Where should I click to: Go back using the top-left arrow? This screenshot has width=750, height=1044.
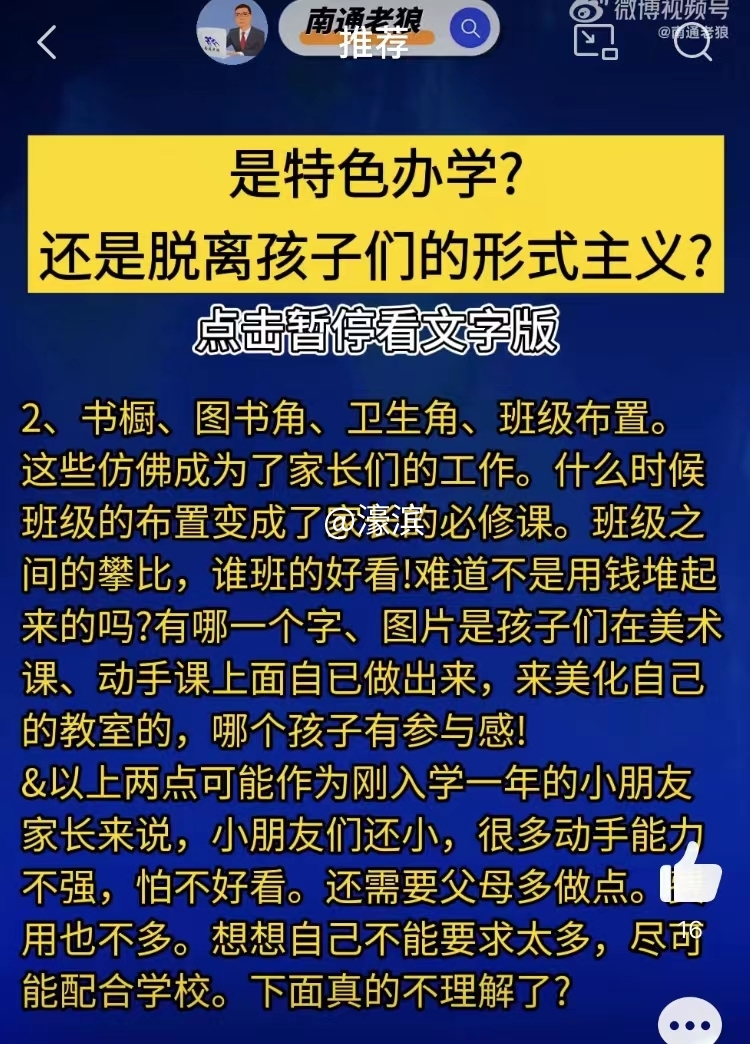pyautogui.click(x=46, y=43)
